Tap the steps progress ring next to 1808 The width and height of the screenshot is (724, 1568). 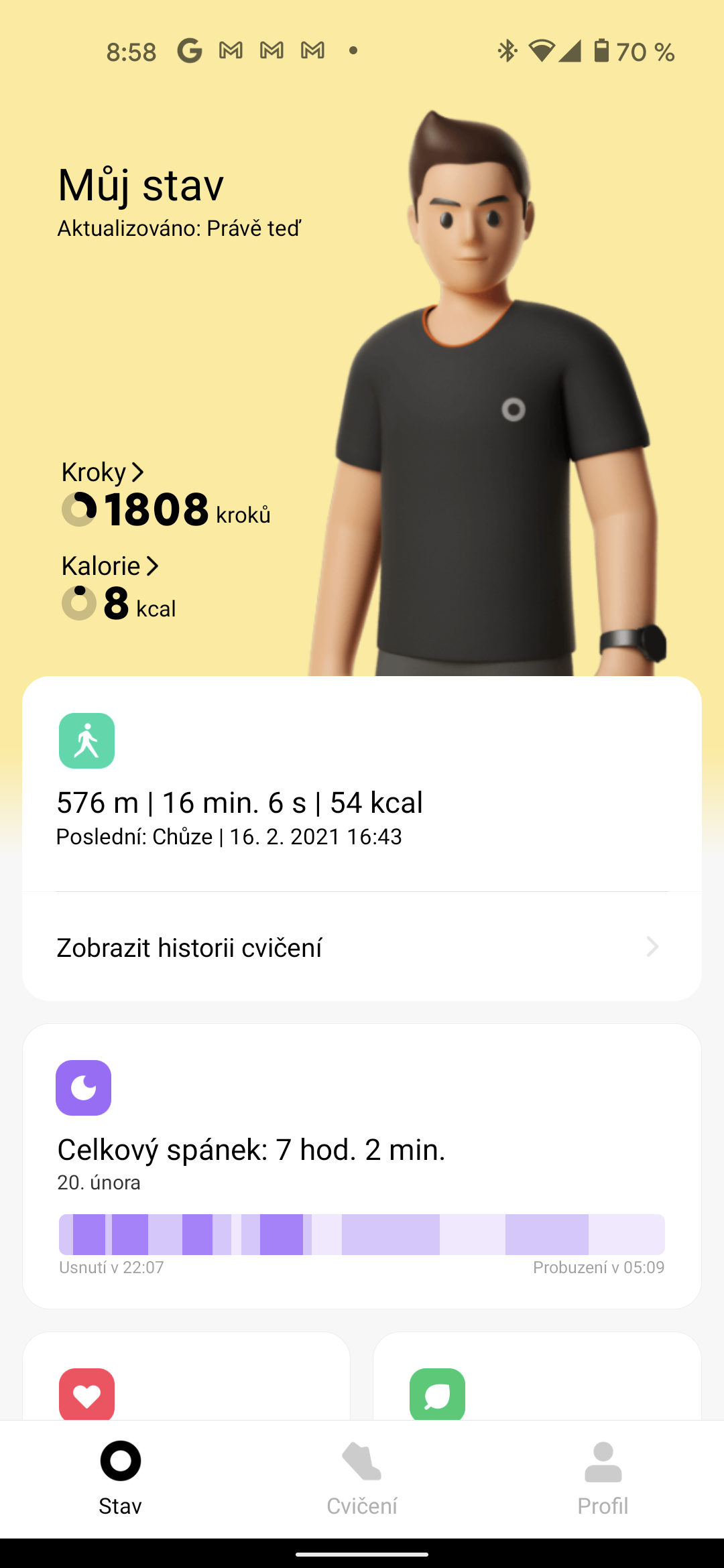pyautogui.click(x=78, y=511)
